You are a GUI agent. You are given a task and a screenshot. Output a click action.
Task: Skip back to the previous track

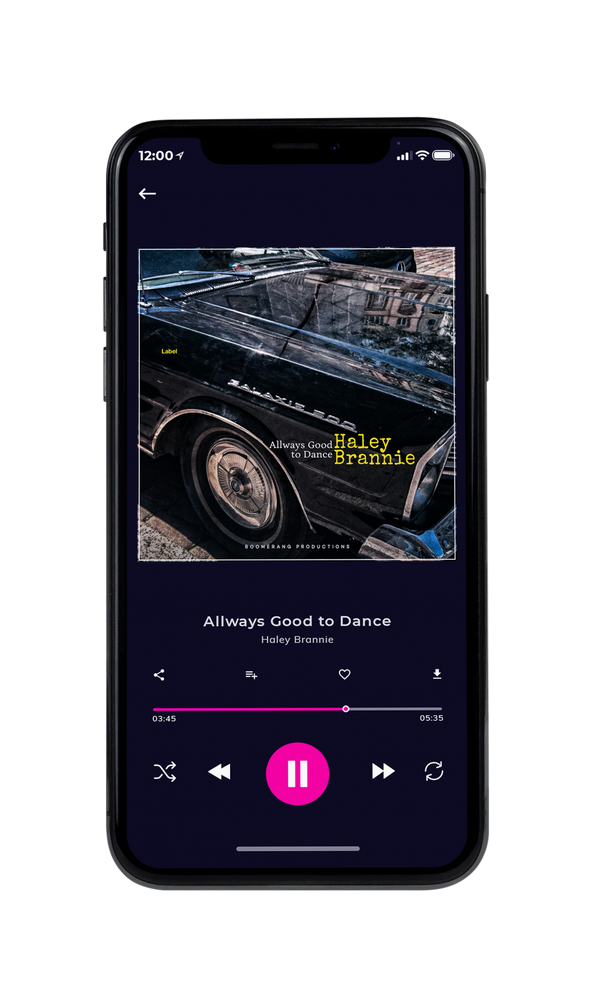219,772
